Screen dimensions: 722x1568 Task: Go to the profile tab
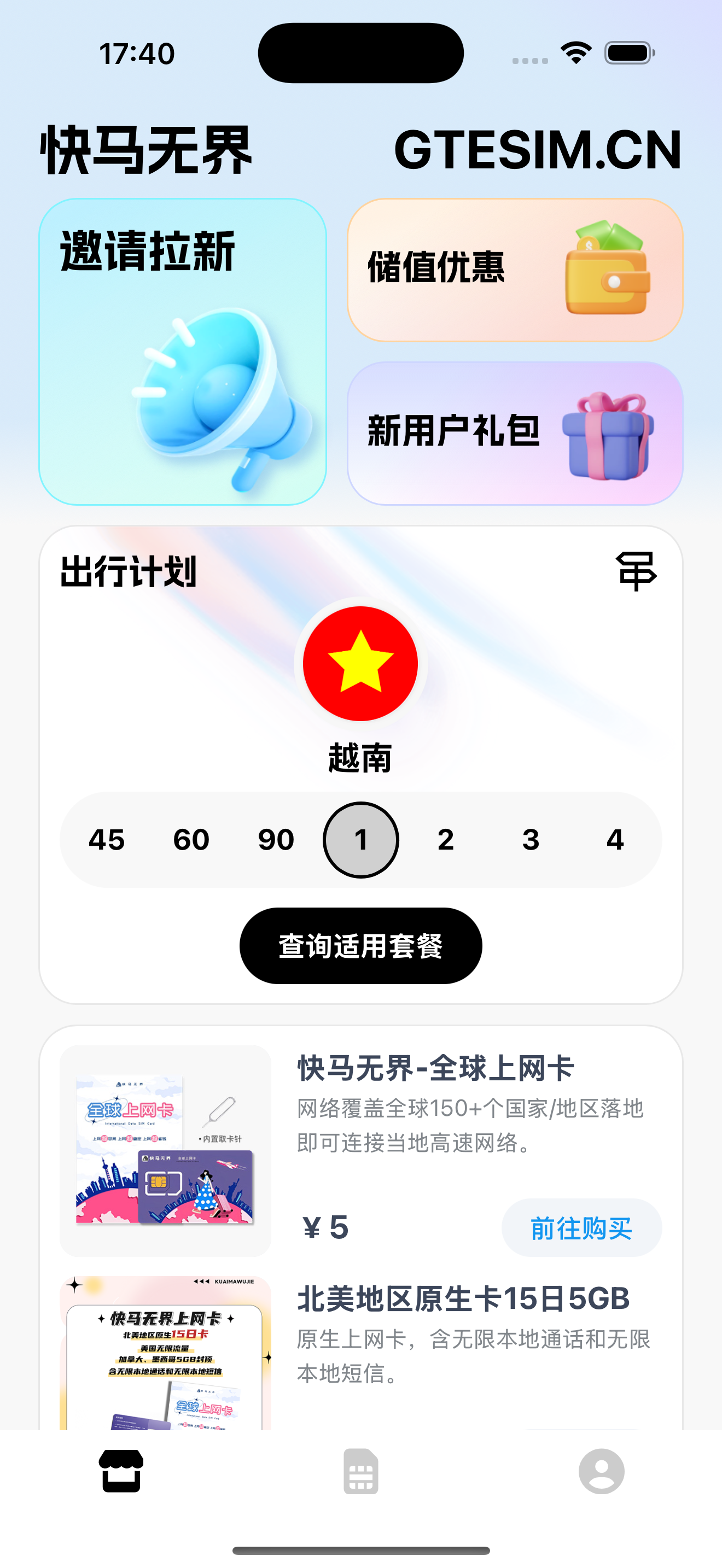coord(601,1471)
